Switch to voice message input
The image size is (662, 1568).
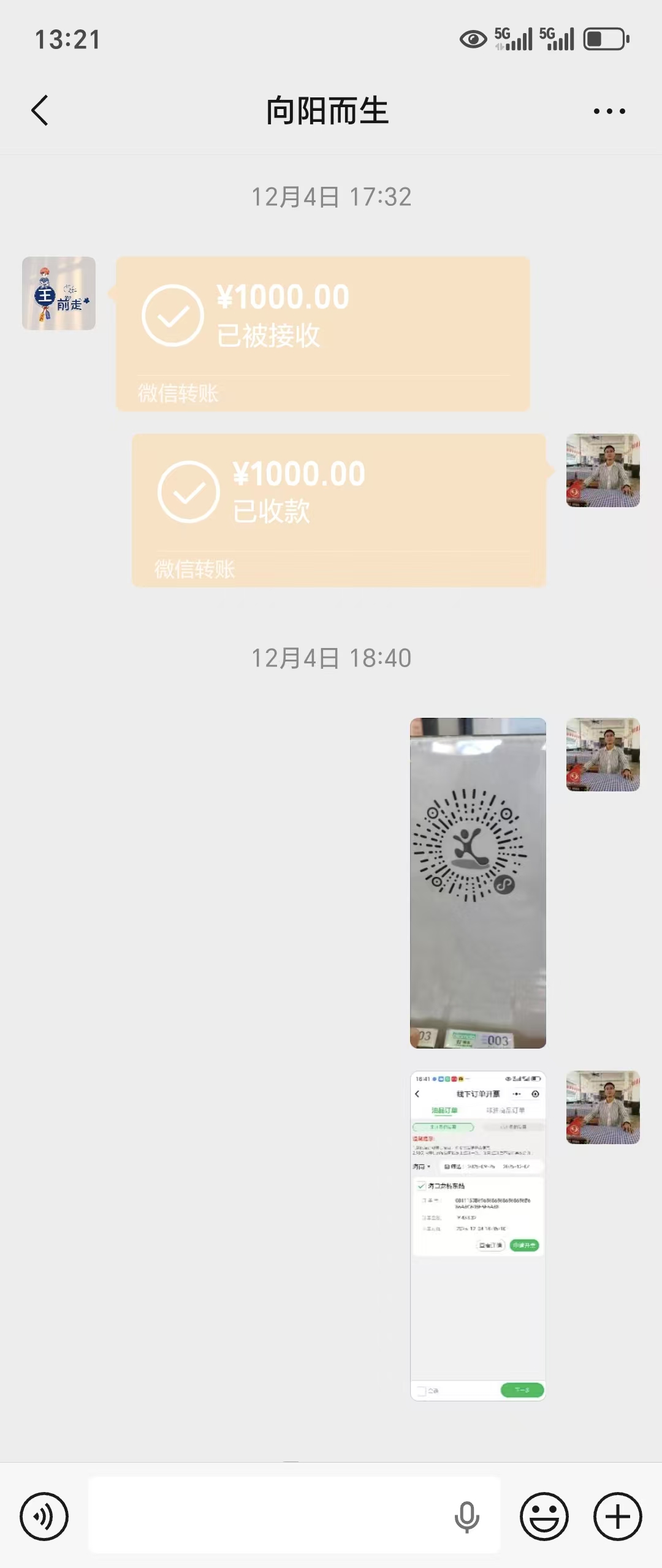click(x=44, y=1517)
